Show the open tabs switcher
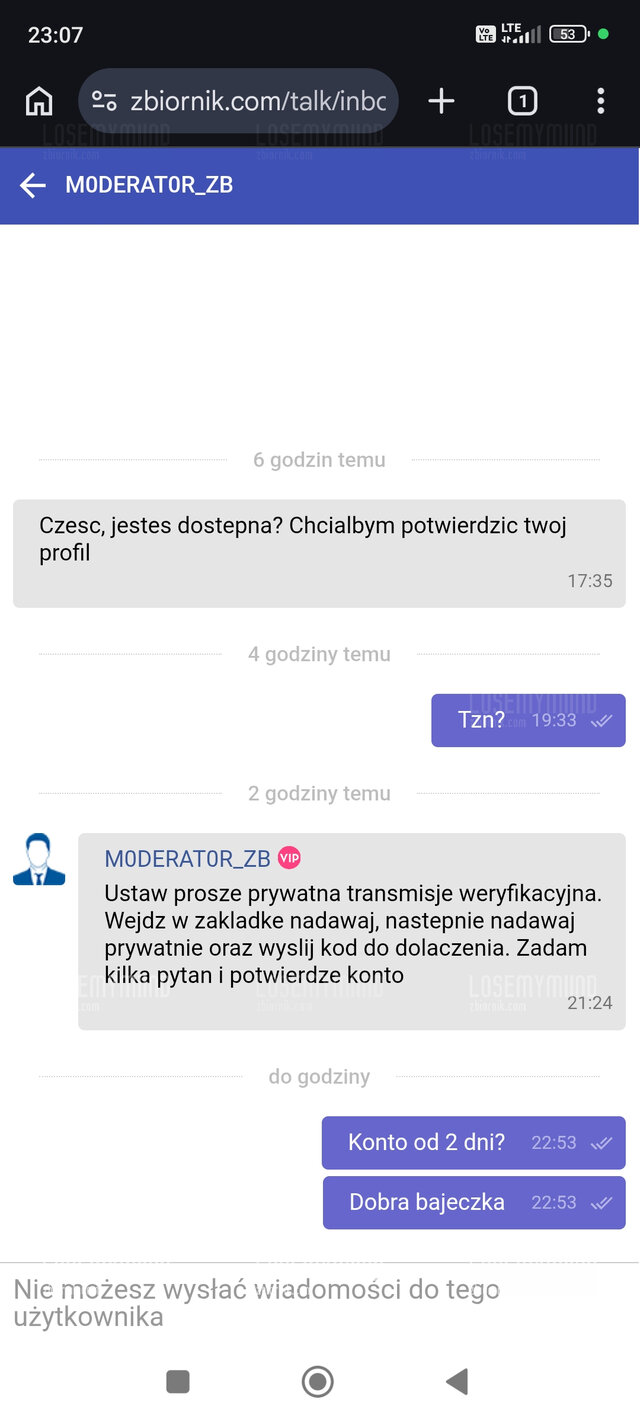Viewport: 640px width, 1422px height. coord(522,101)
